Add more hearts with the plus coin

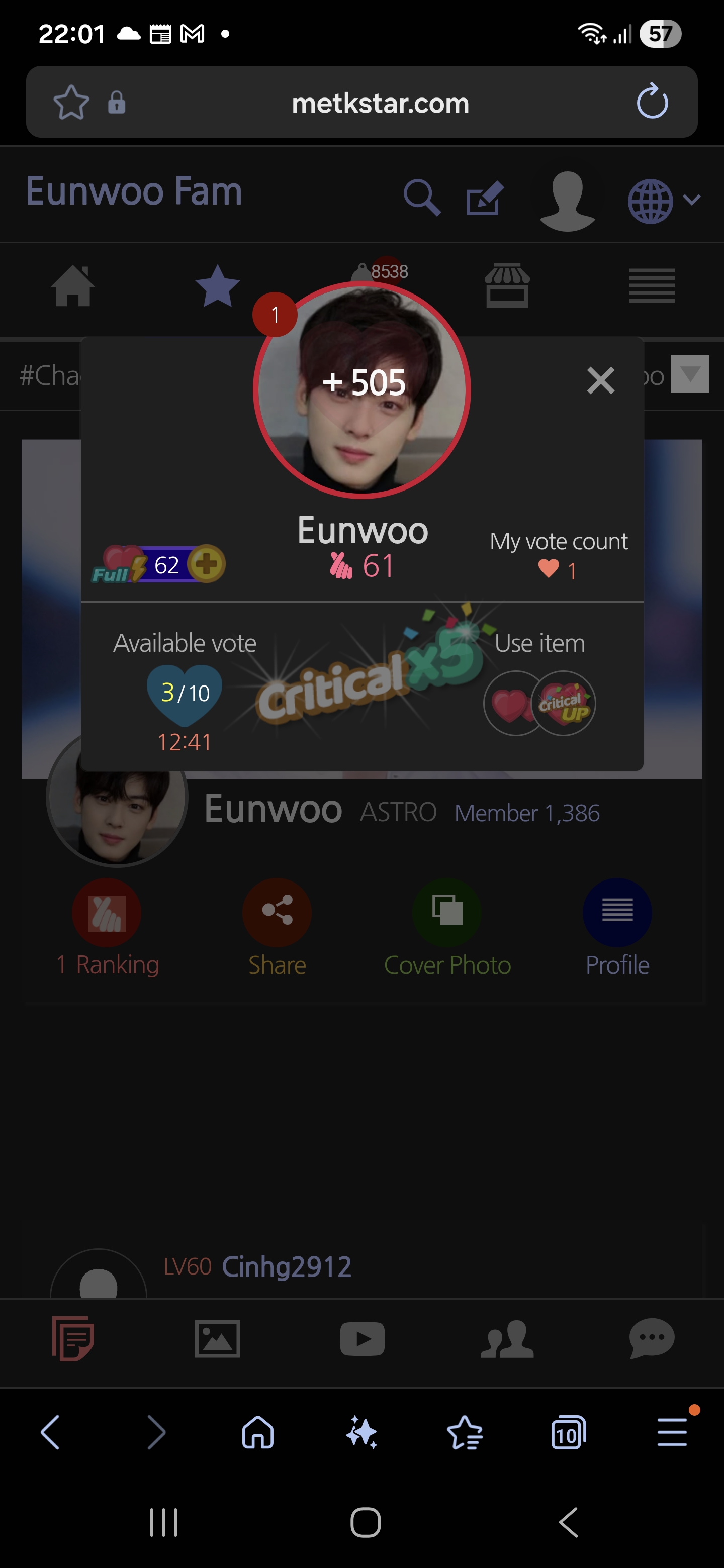click(x=207, y=564)
